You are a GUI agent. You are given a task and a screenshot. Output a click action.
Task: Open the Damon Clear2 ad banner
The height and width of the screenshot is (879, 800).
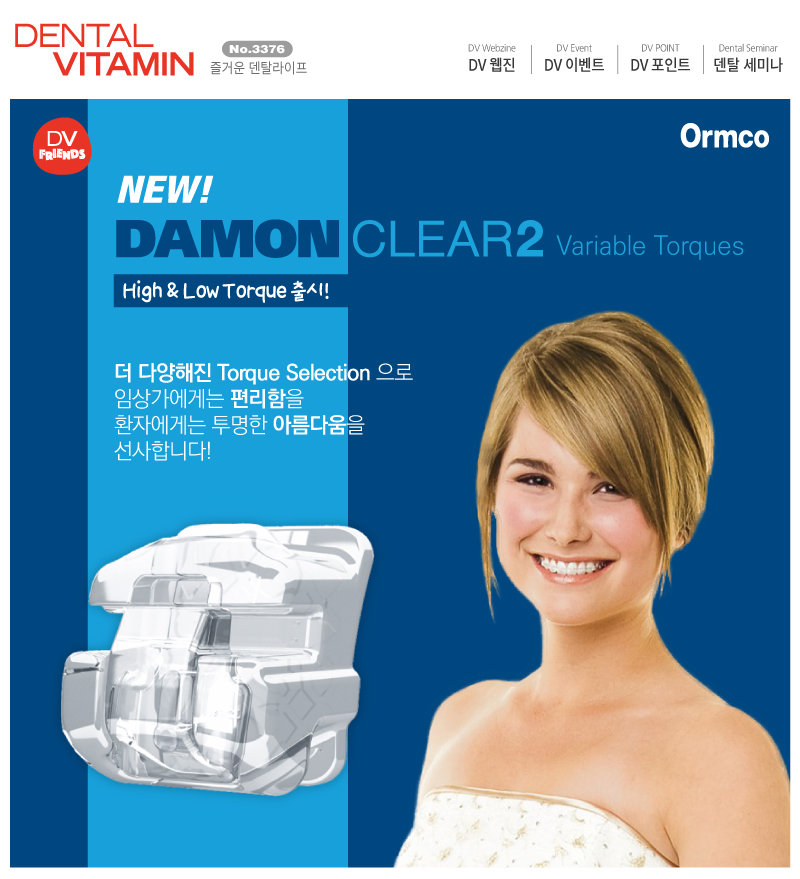400,482
